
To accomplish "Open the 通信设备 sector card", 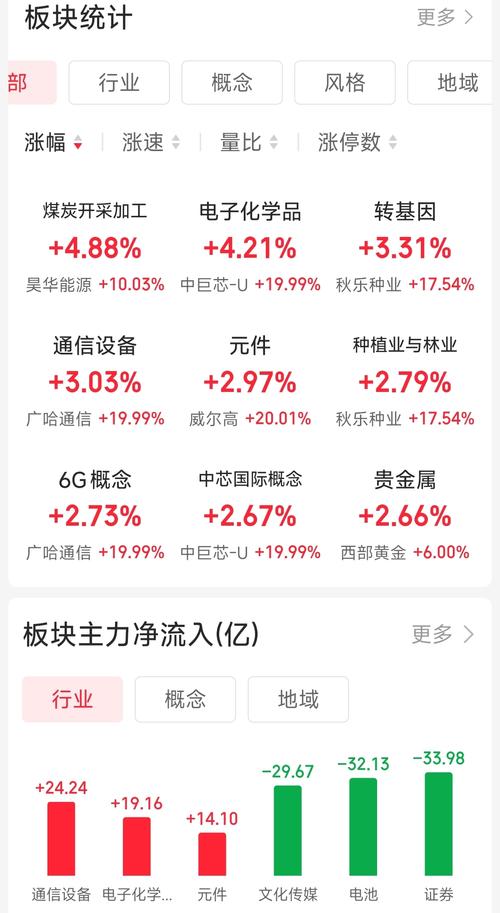I will pyautogui.click(x=95, y=381).
